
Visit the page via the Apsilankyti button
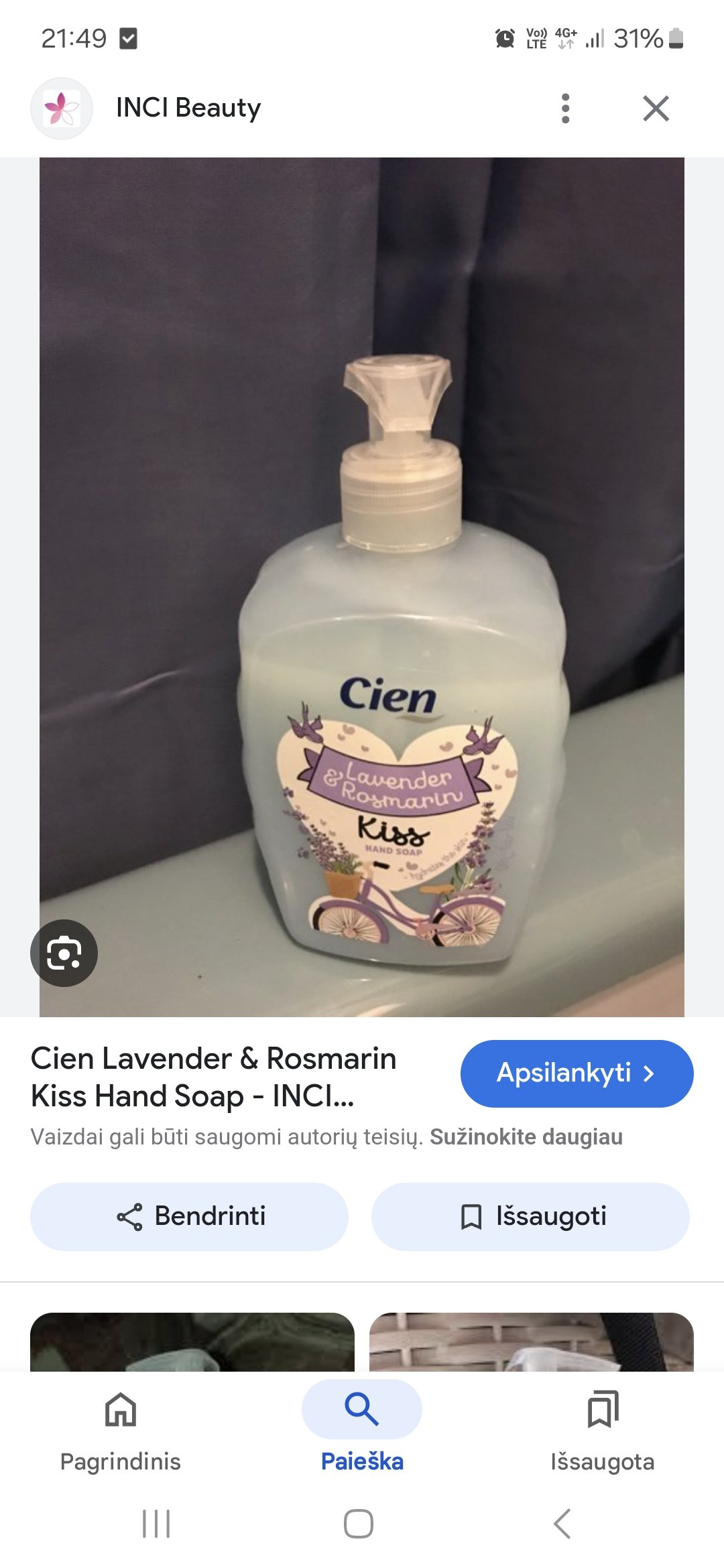coord(577,1073)
